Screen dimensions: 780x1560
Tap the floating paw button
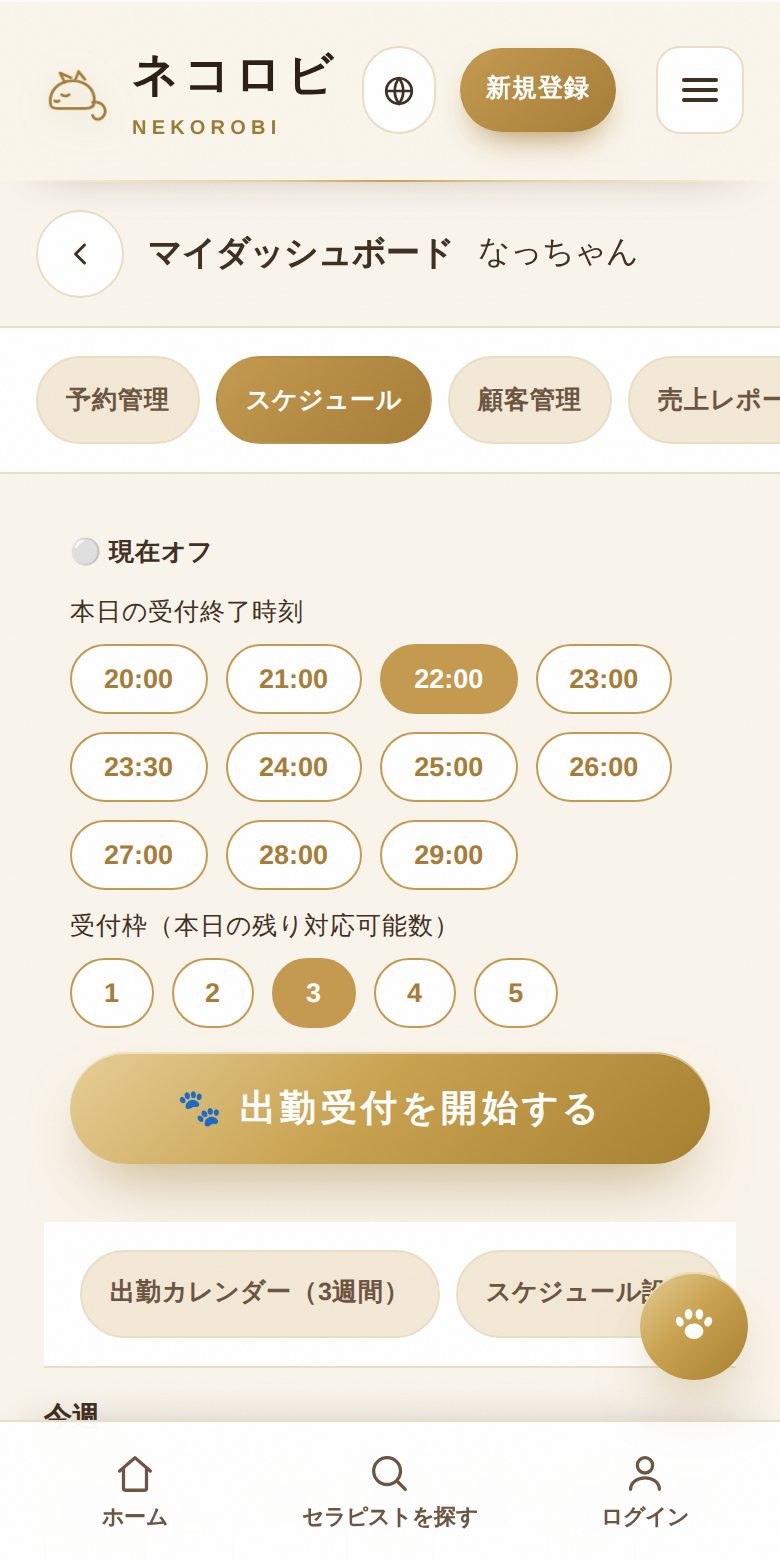tap(694, 1326)
